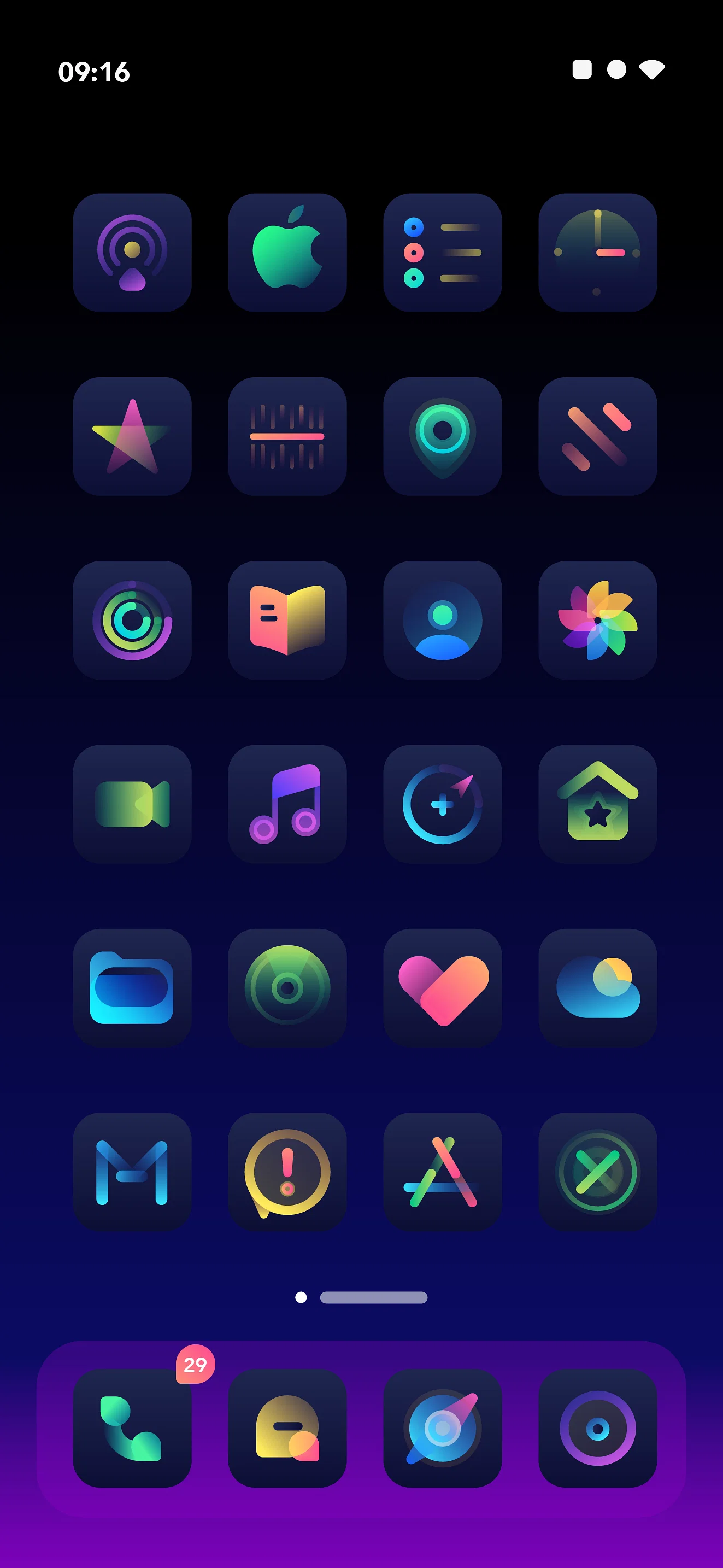Open the green Apple logo app
This screenshot has height=1568, width=723.
tap(287, 253)
